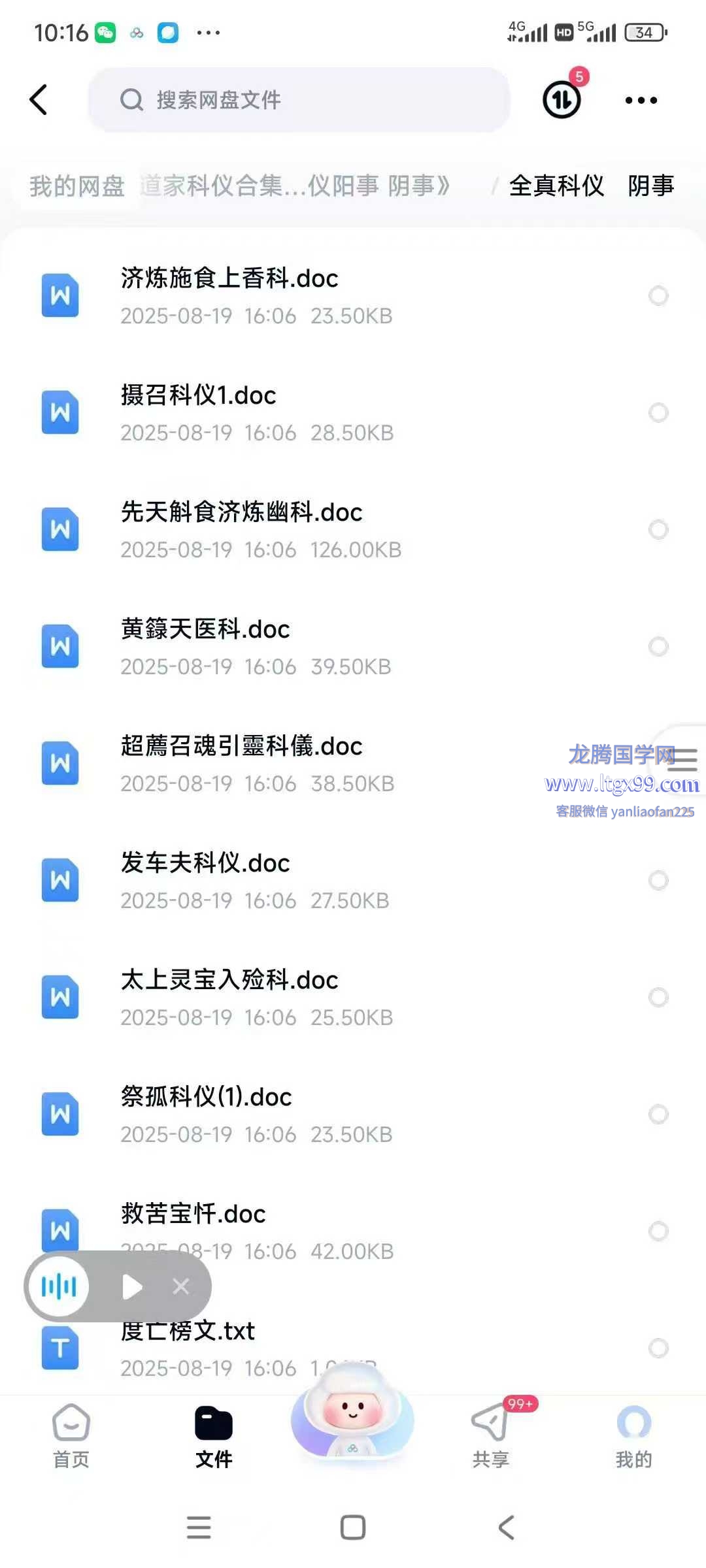Open 祭孤科仪(1).doc
The image size is (706, 1568).
click(x=353, y=1115)
